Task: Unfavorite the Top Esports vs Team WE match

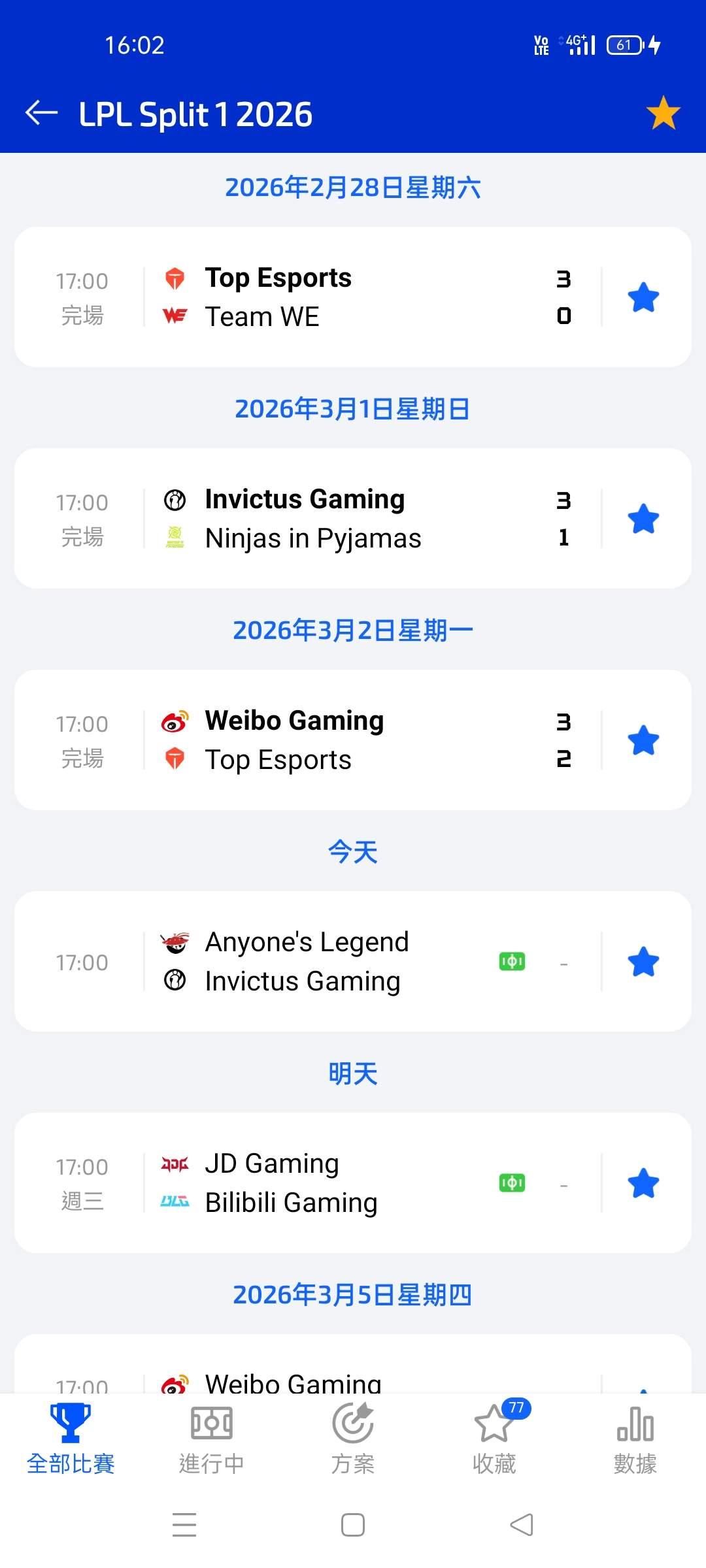Action: click(643, 297)
